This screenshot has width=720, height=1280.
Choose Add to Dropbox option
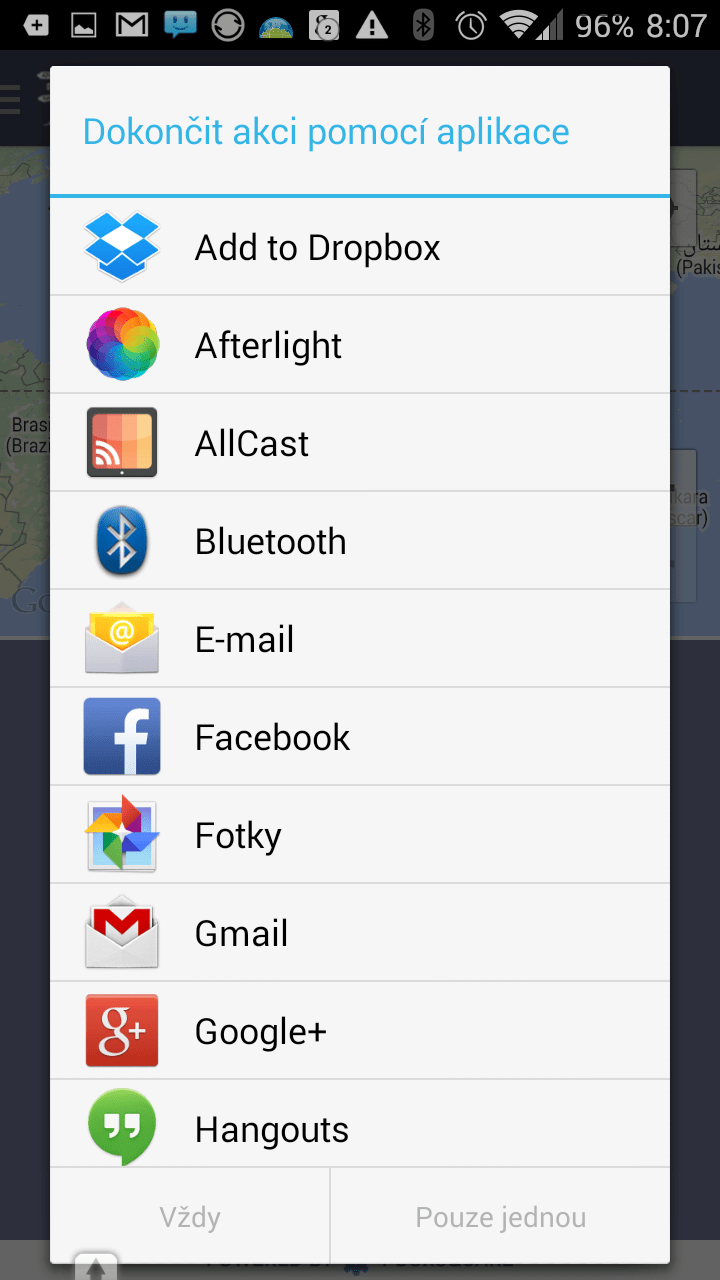(360, 247)
